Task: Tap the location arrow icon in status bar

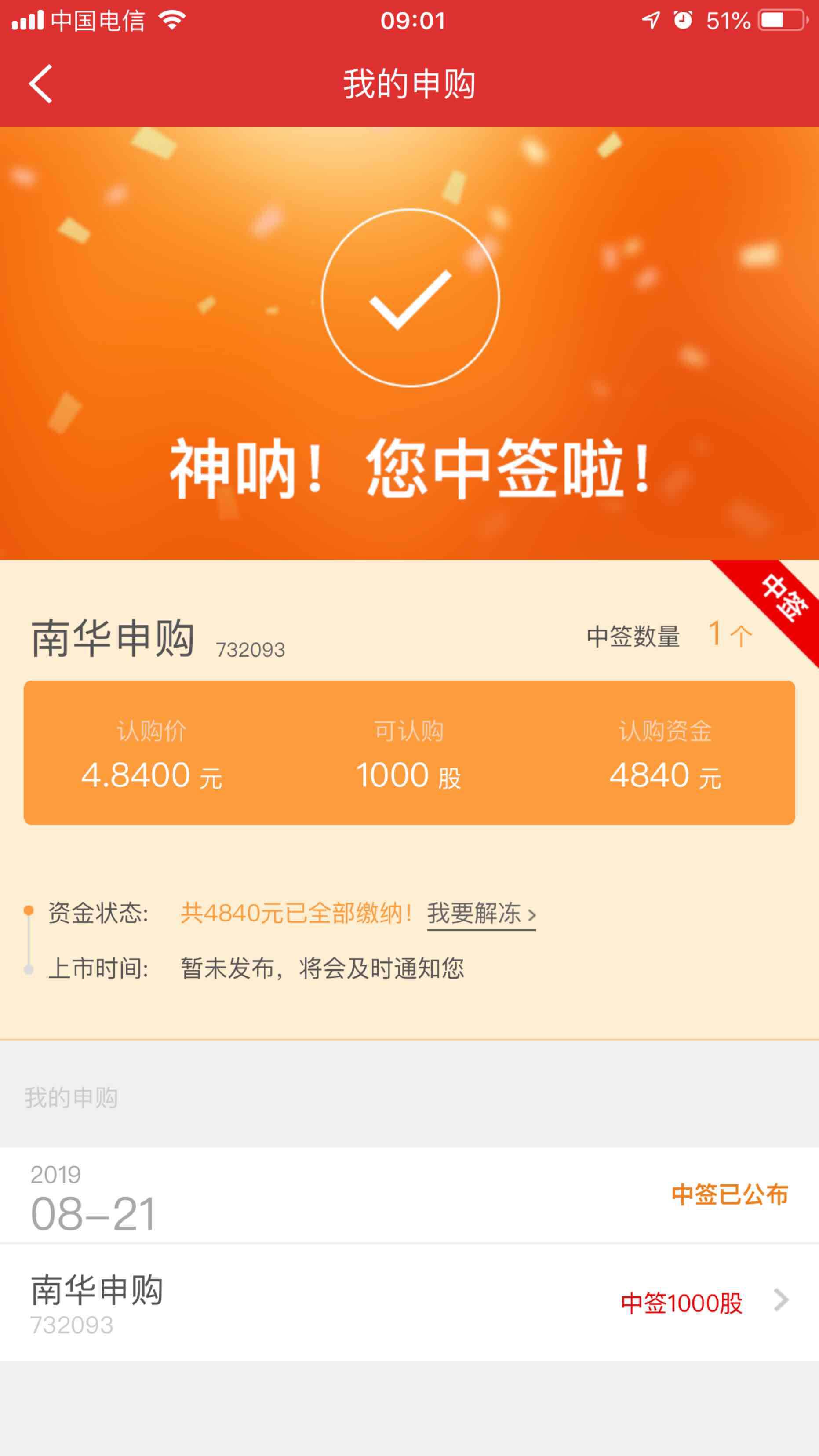Action: [650, 20]
